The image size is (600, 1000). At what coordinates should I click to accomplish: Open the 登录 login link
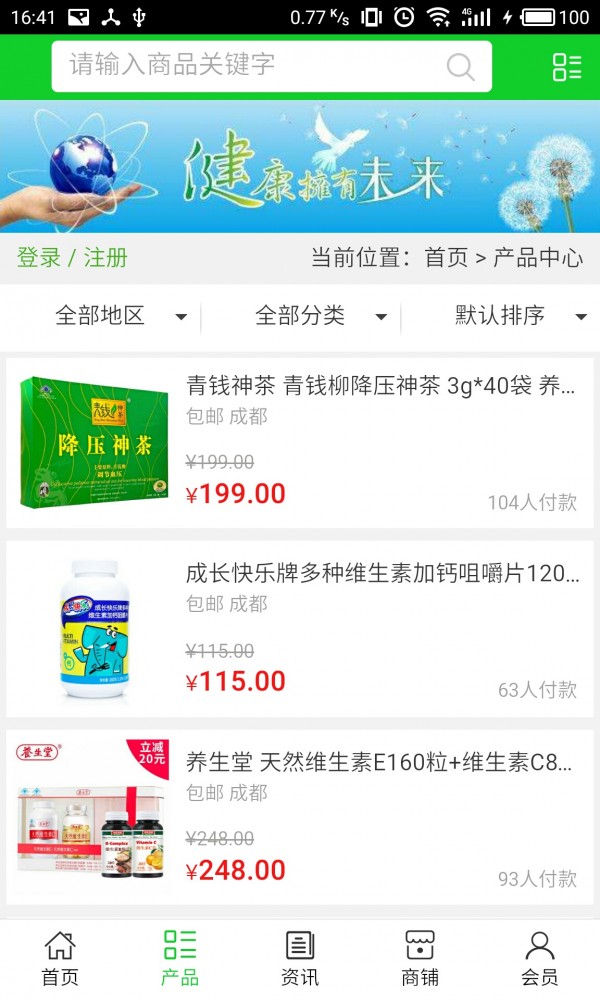(39, 258)
